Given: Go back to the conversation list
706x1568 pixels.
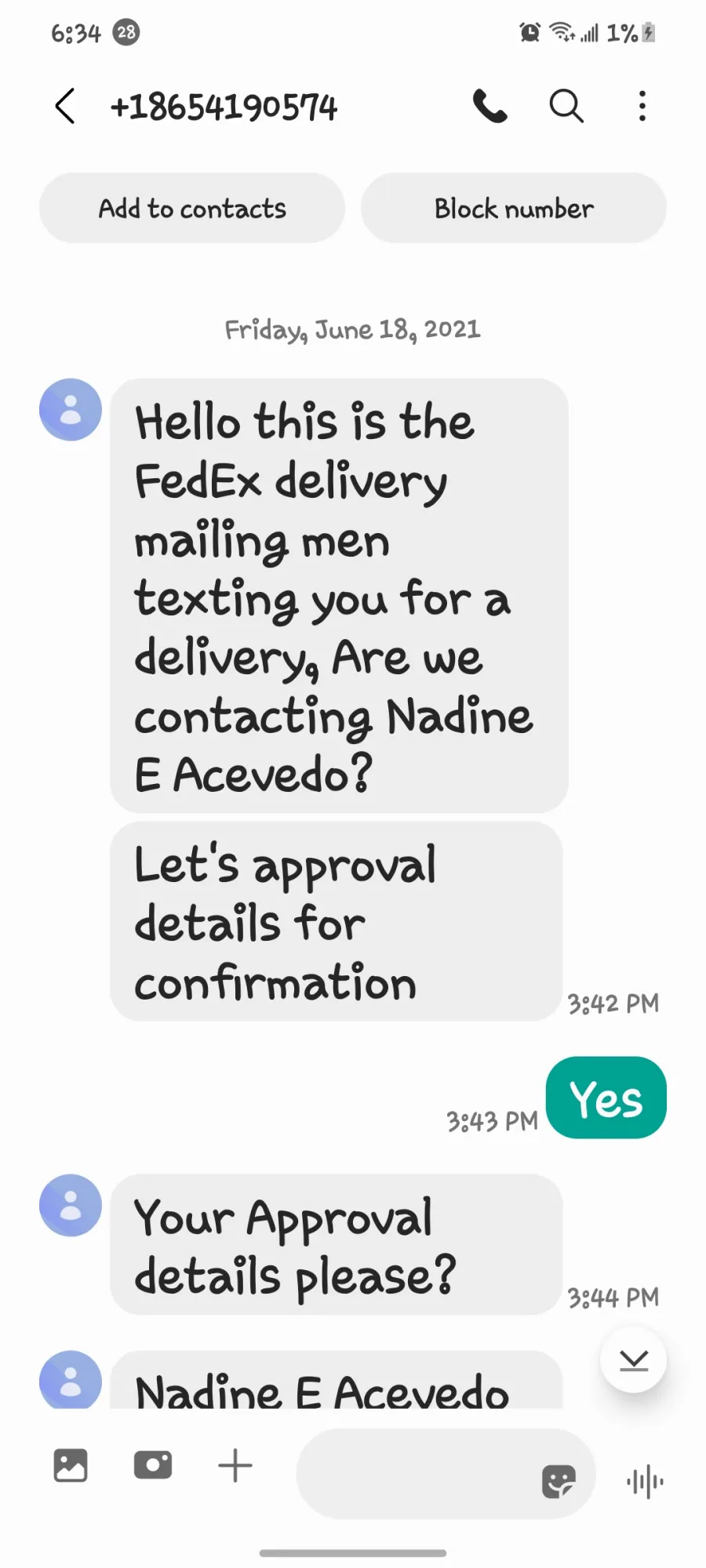Looking at the screenshot, I should [65, 106].
